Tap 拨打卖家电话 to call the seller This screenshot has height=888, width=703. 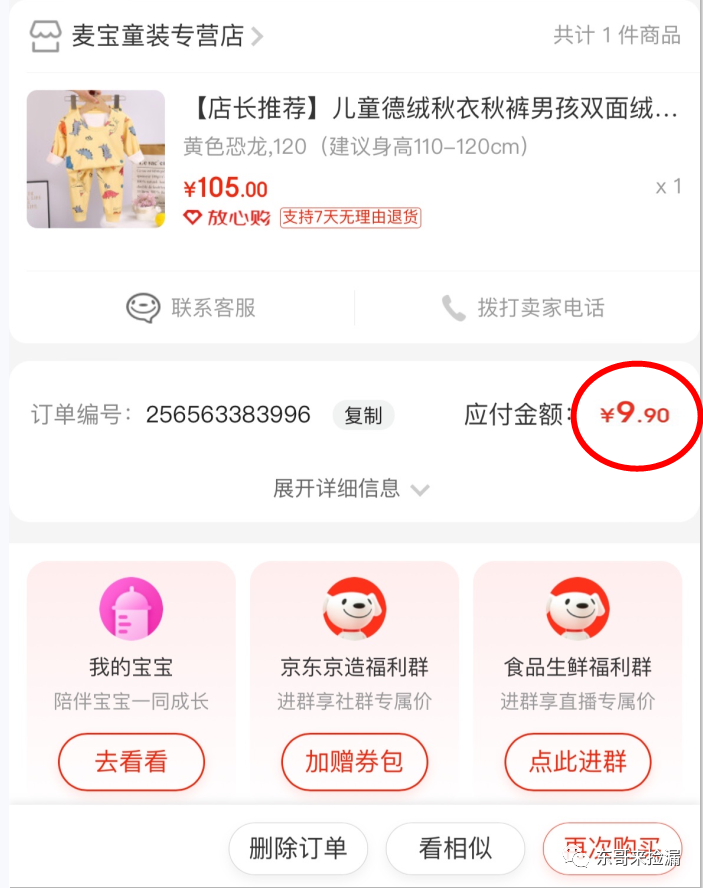point(523,307)
